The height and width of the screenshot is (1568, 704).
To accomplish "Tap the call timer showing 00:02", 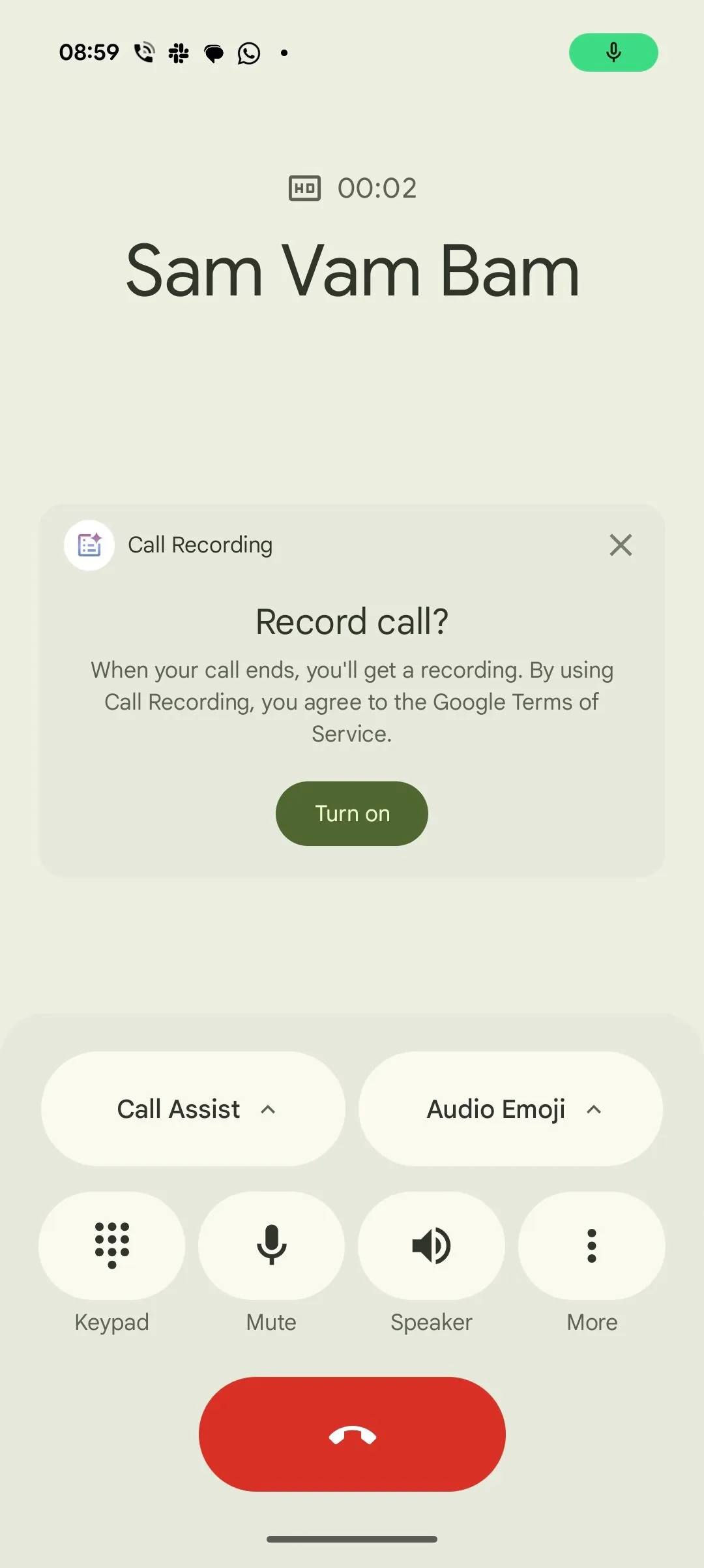I will 377,188.
